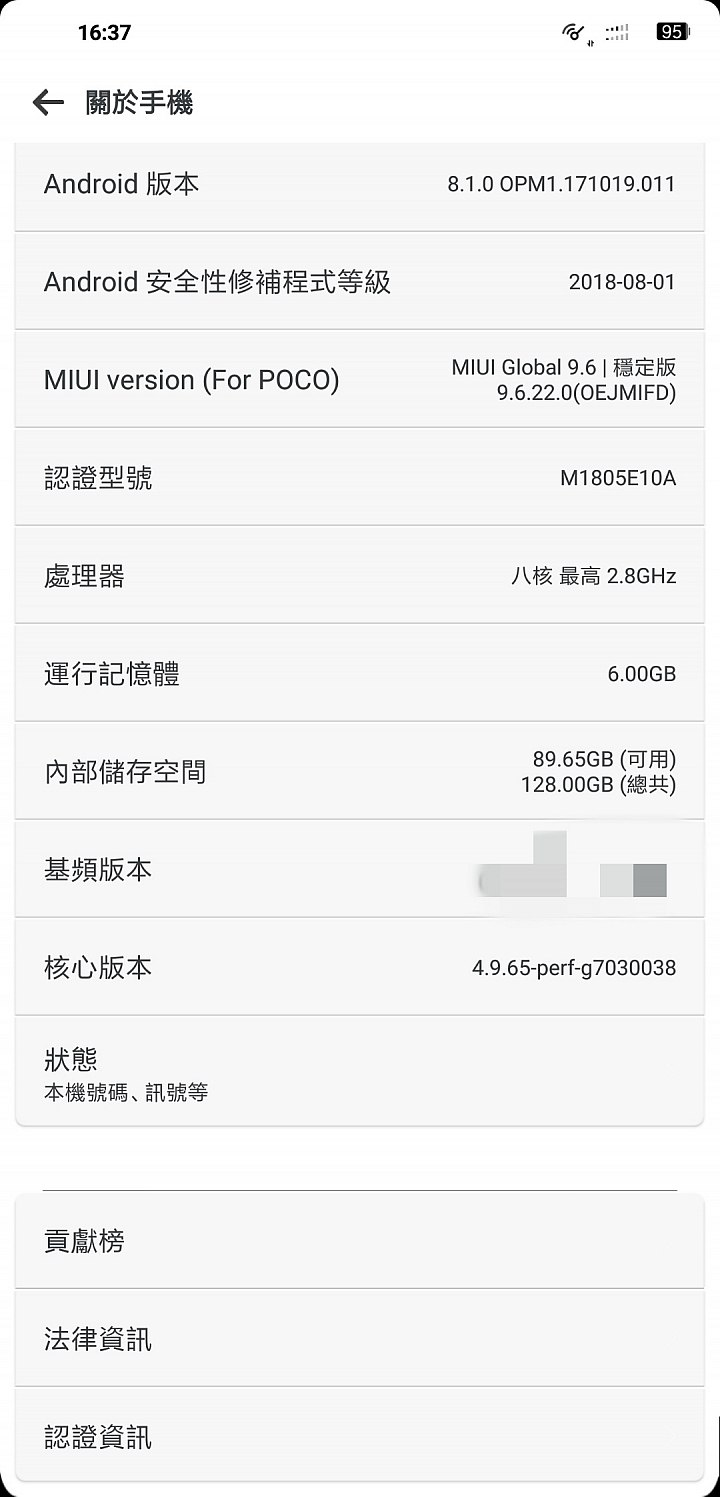Tap the 運行記憶體 row
The width and height of the screenshot is (720, 1497).
[x=360, y=674]
